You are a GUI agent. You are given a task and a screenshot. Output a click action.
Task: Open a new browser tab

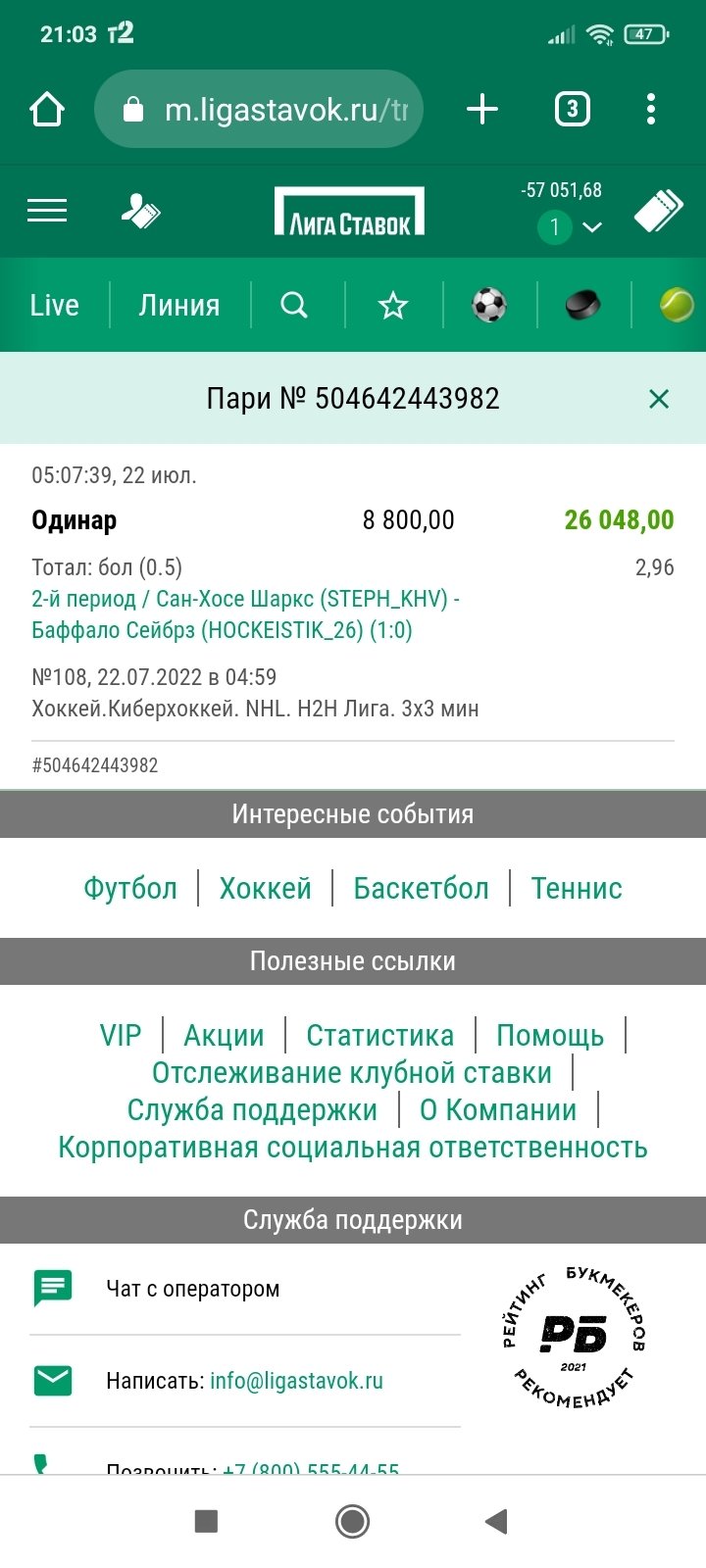[482, 109]
